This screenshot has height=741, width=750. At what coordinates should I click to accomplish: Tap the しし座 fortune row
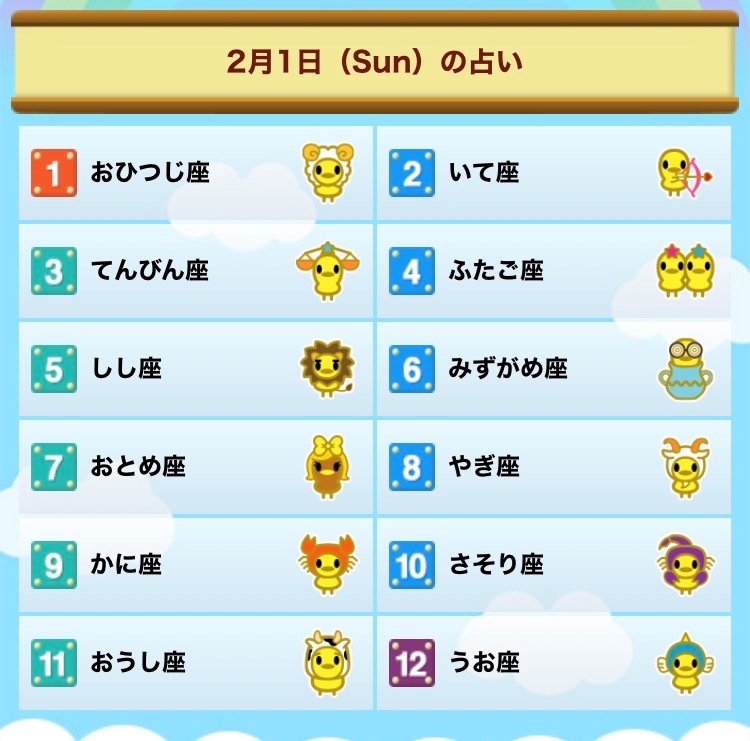point(196,369)
